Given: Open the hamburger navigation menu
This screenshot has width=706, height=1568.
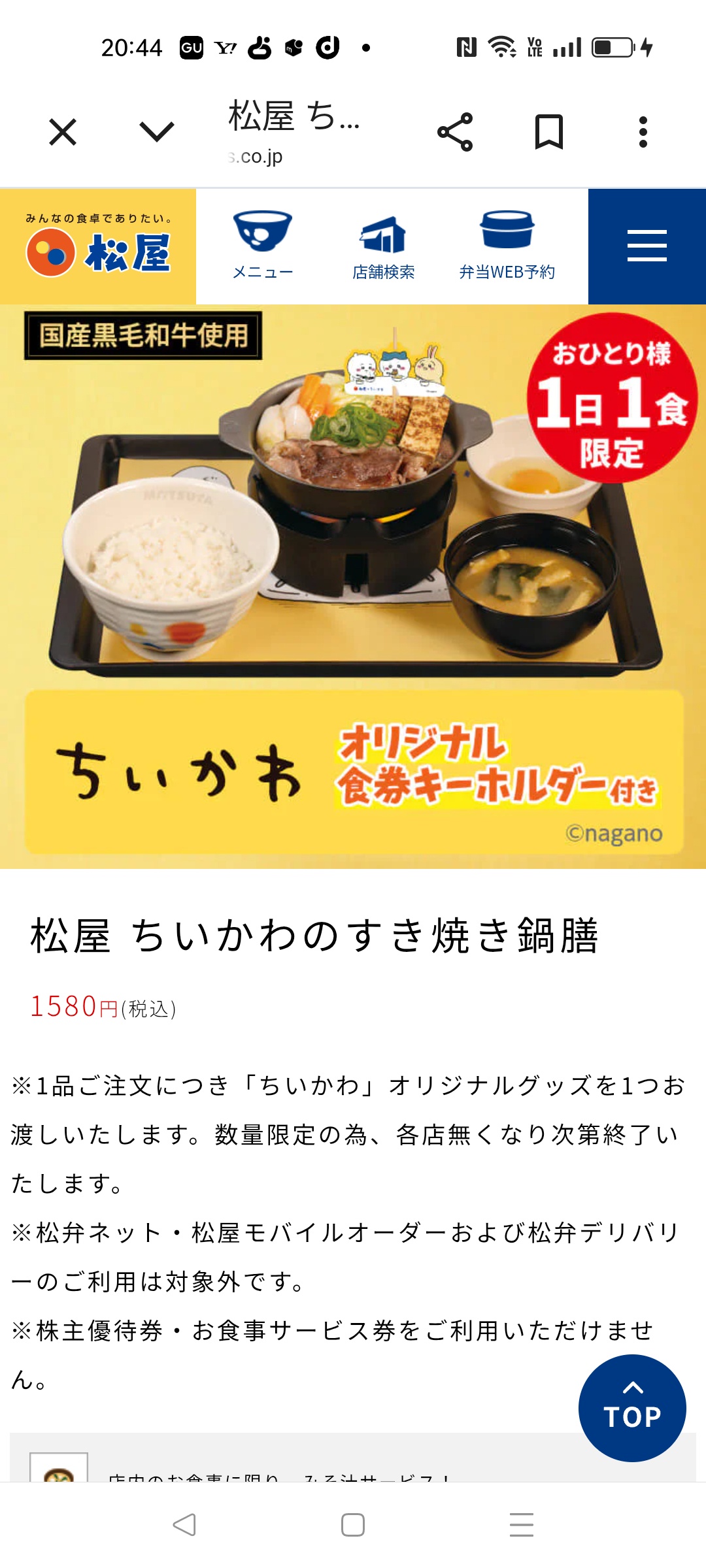Looking at the screenshot, I should click(647, 246).
